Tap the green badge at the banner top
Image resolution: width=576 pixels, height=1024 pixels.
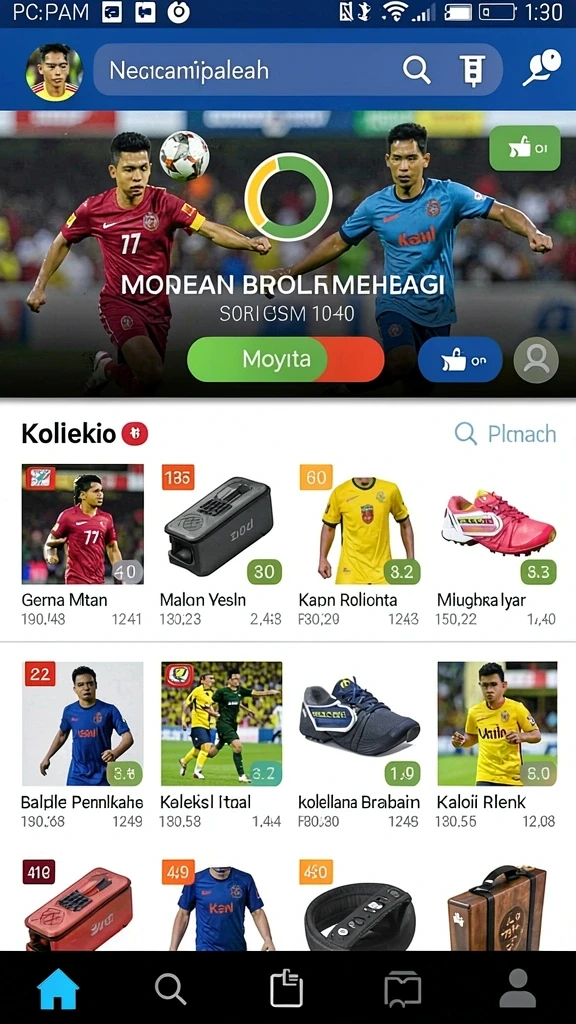(x=525, y=148)
